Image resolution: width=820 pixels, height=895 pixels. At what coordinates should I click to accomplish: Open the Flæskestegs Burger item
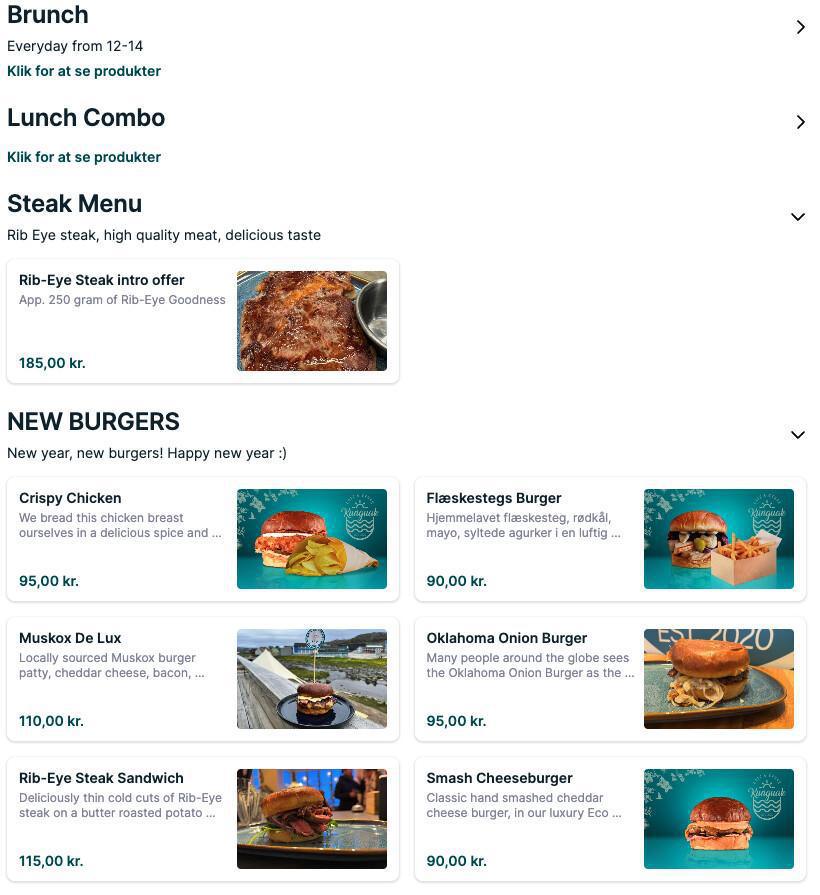point(610,539)
